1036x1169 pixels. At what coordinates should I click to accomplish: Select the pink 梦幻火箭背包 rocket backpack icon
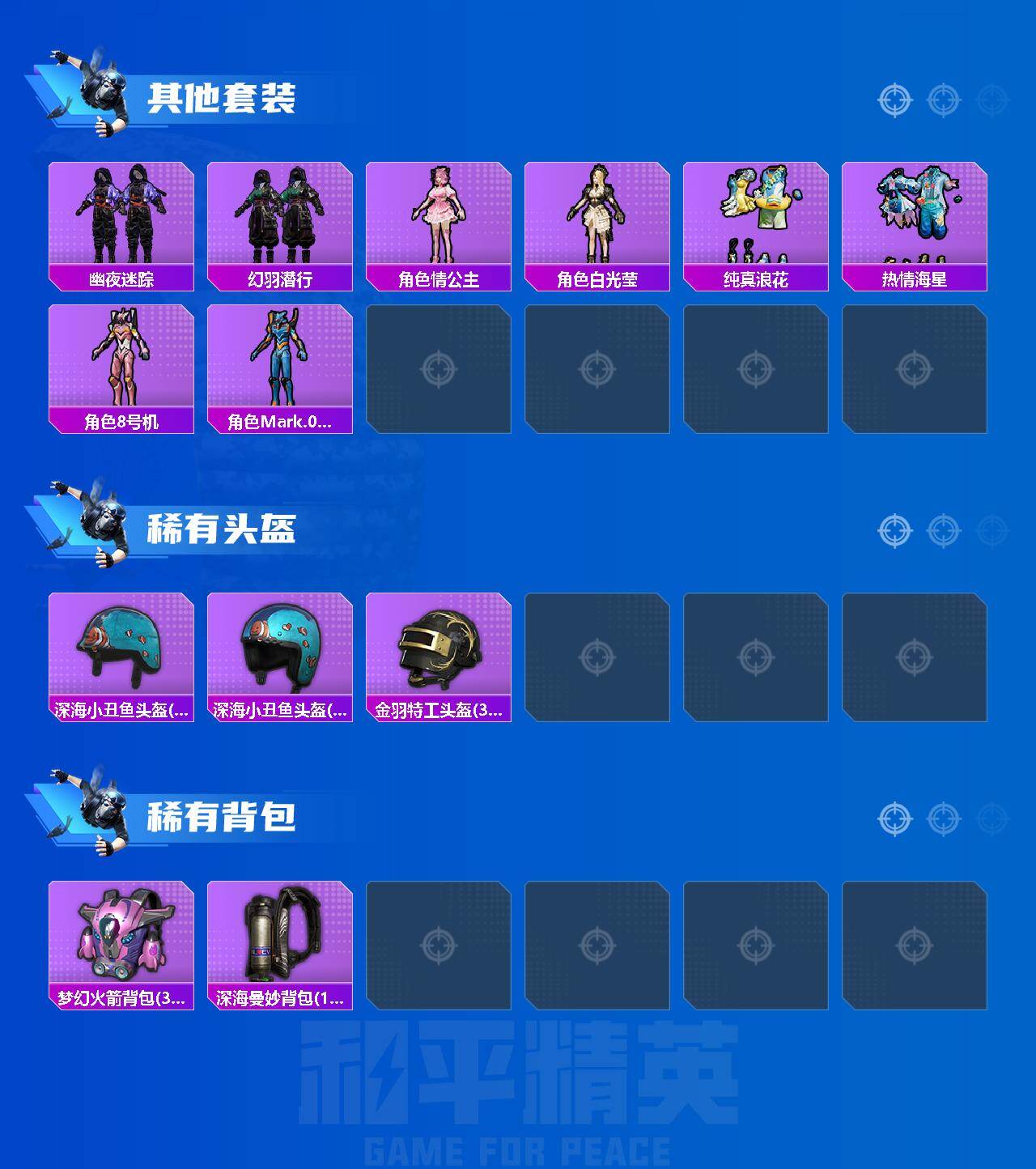[120, 935]
